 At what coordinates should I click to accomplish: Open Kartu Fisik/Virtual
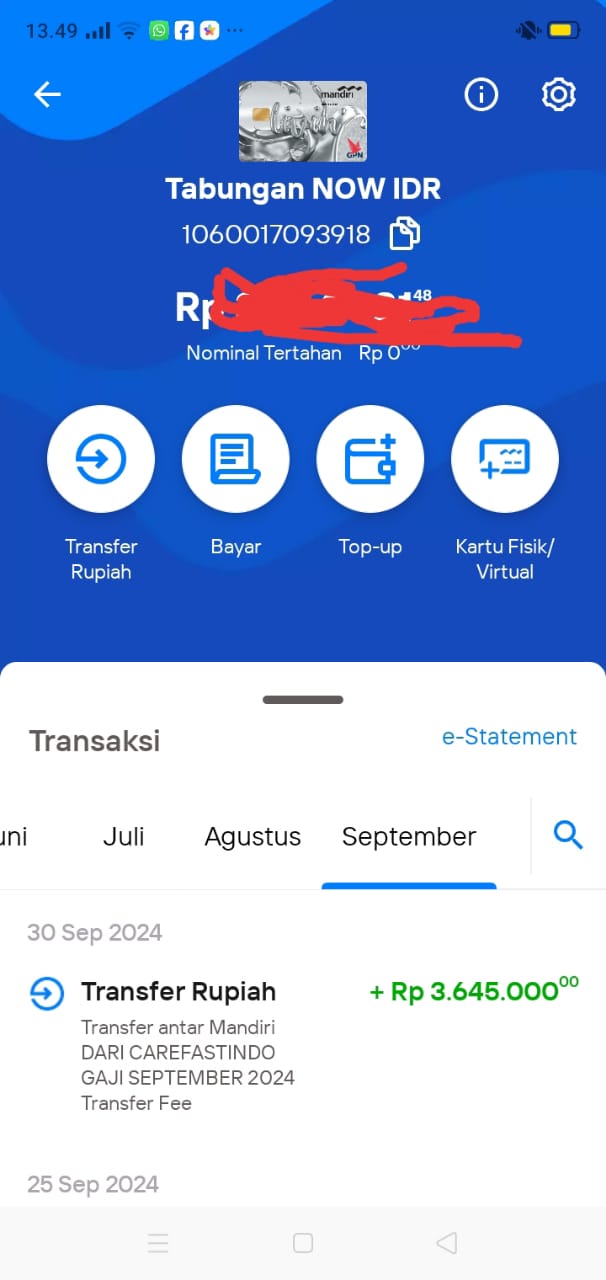[x=505, y=459]
